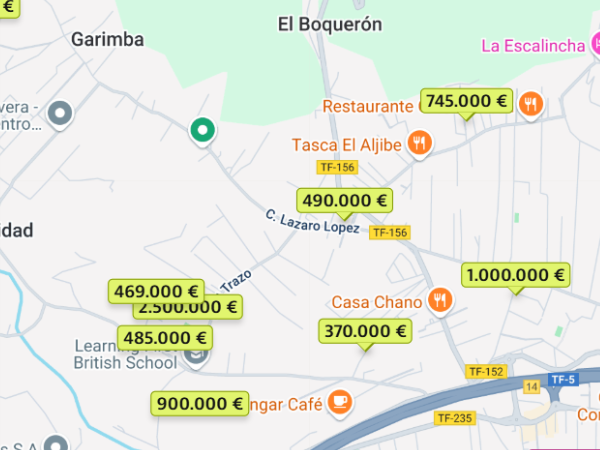This screenshot has width=600, height=450.
Task: Tap the 1.000.000 € price marker
Action: point(515,275)
